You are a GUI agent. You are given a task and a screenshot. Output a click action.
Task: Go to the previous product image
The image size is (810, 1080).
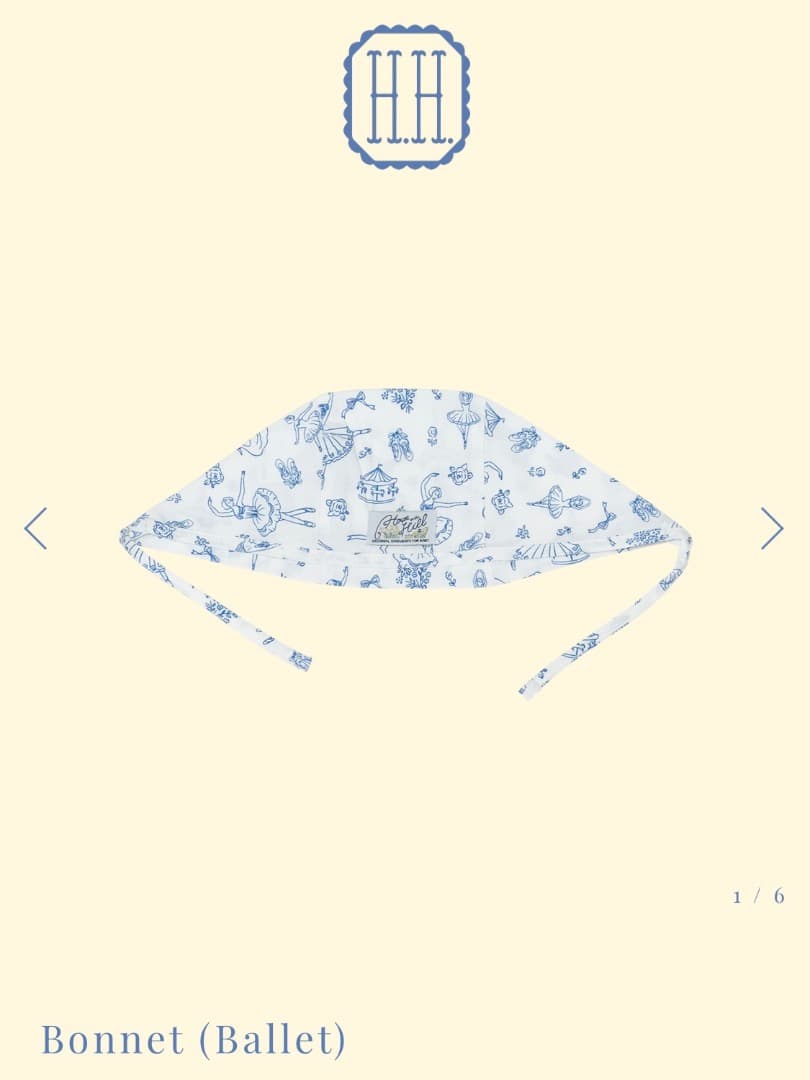pyautogui.click(x=36, y=528)
